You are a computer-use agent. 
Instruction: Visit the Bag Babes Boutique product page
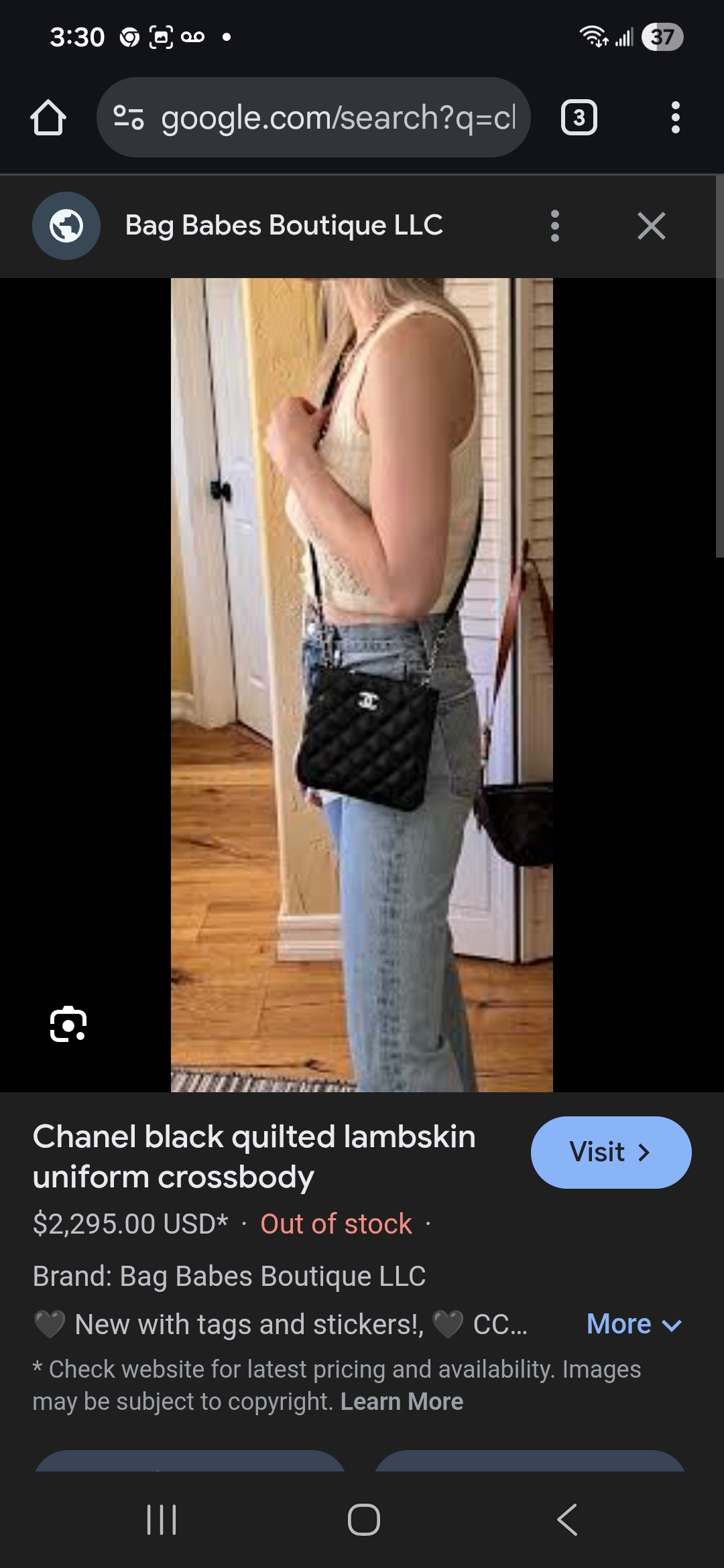coord(610,1152)
